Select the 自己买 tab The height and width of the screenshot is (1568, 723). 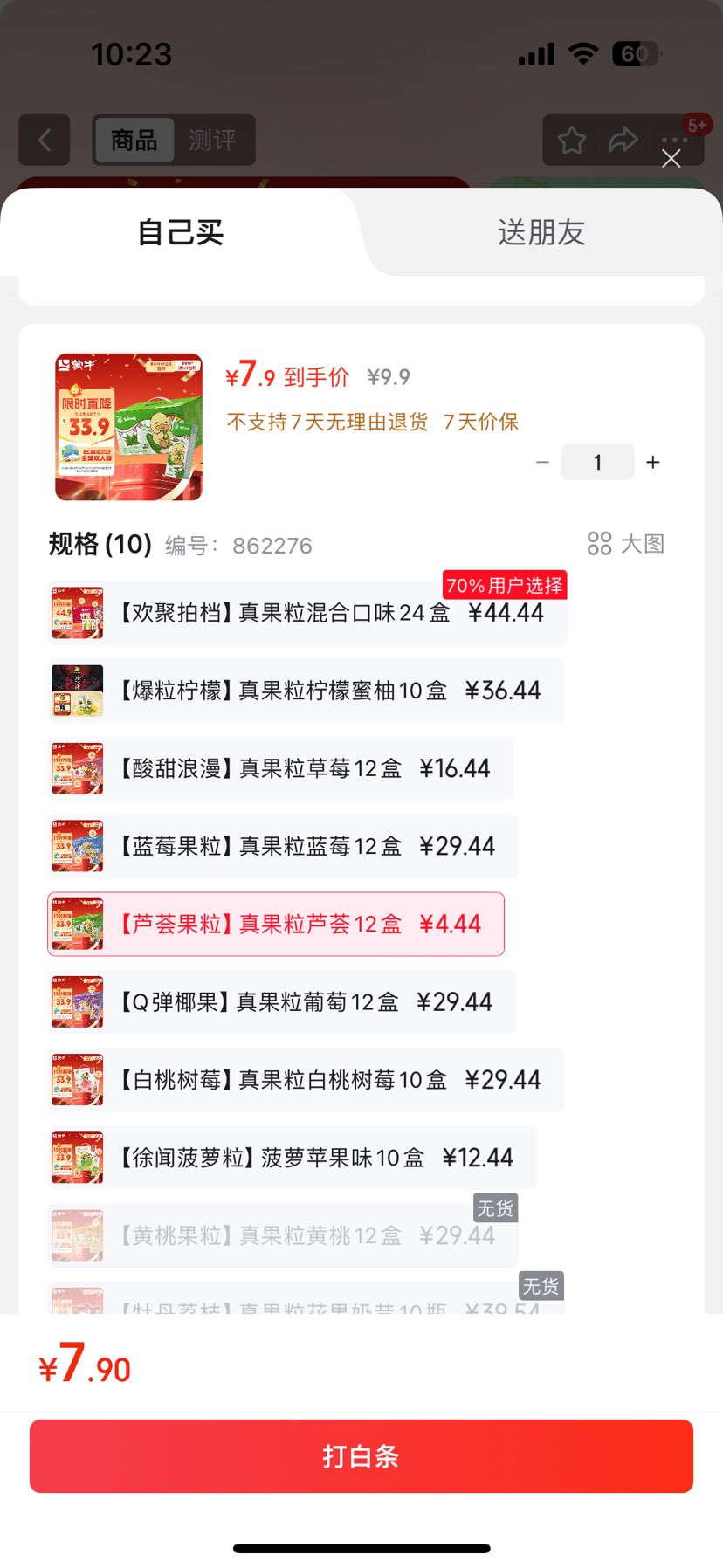click(181, 232)
